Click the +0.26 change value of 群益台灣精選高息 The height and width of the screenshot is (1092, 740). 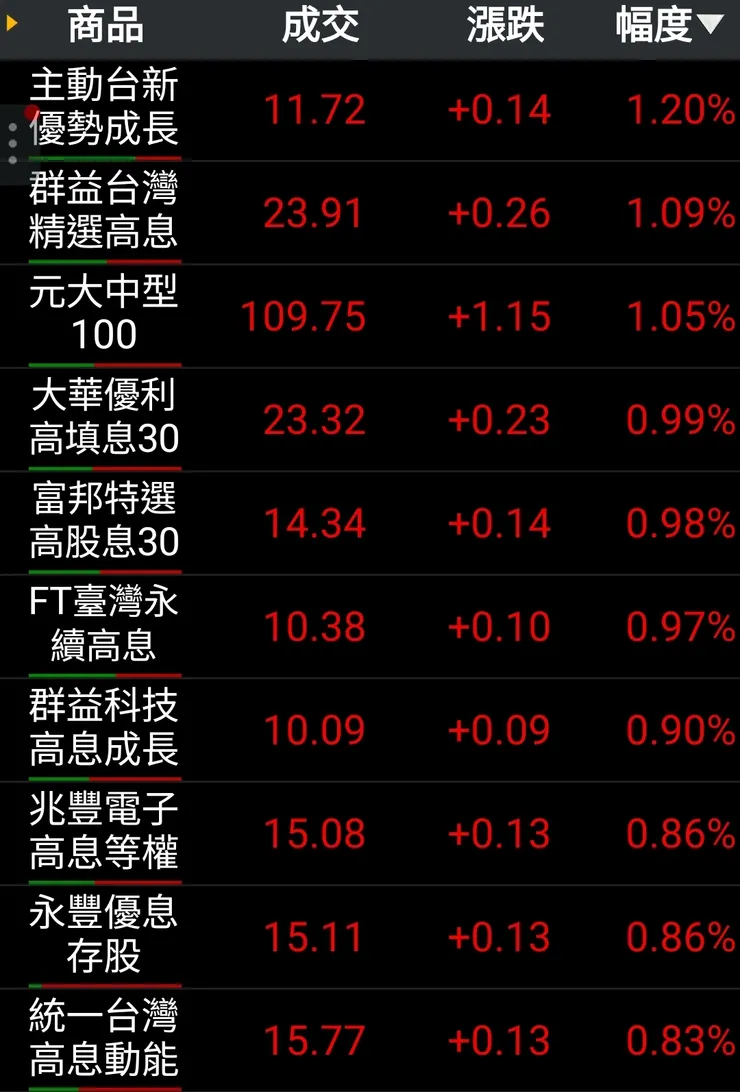click(x=500, y=213)
